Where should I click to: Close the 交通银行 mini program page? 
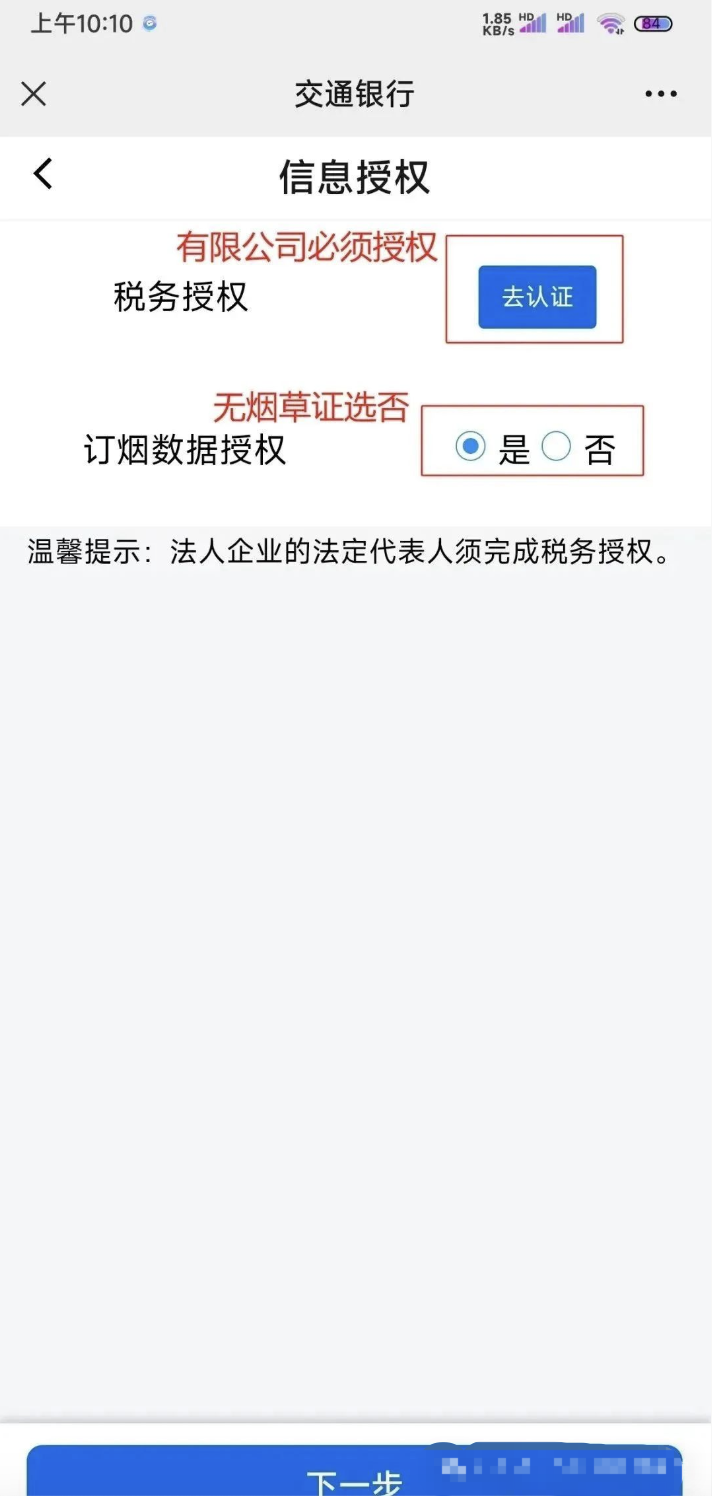(34, 94)
